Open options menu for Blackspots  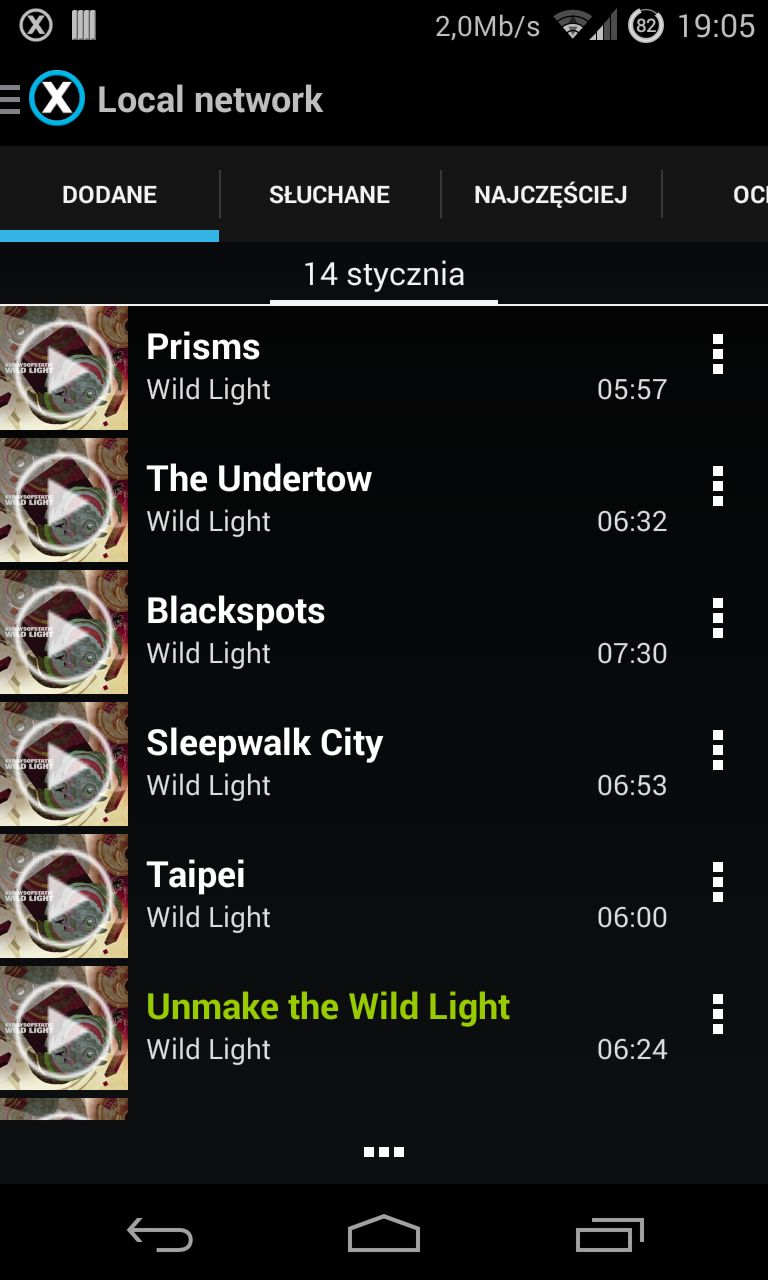717,618
